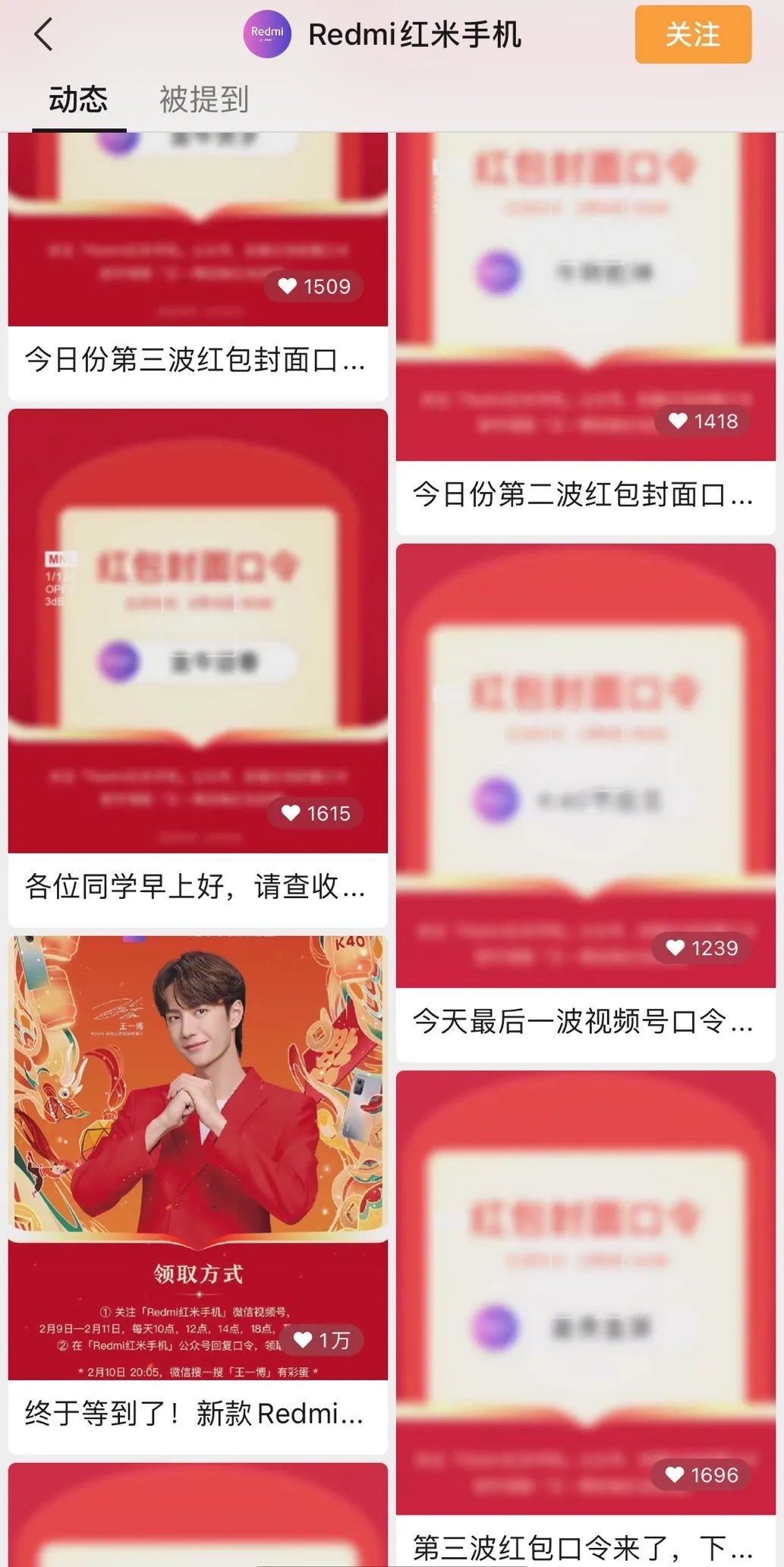Like the post with 1239 likes
Image resolution: width=784 pixels, height=1567 pixels.
click(x=701, y=947)
